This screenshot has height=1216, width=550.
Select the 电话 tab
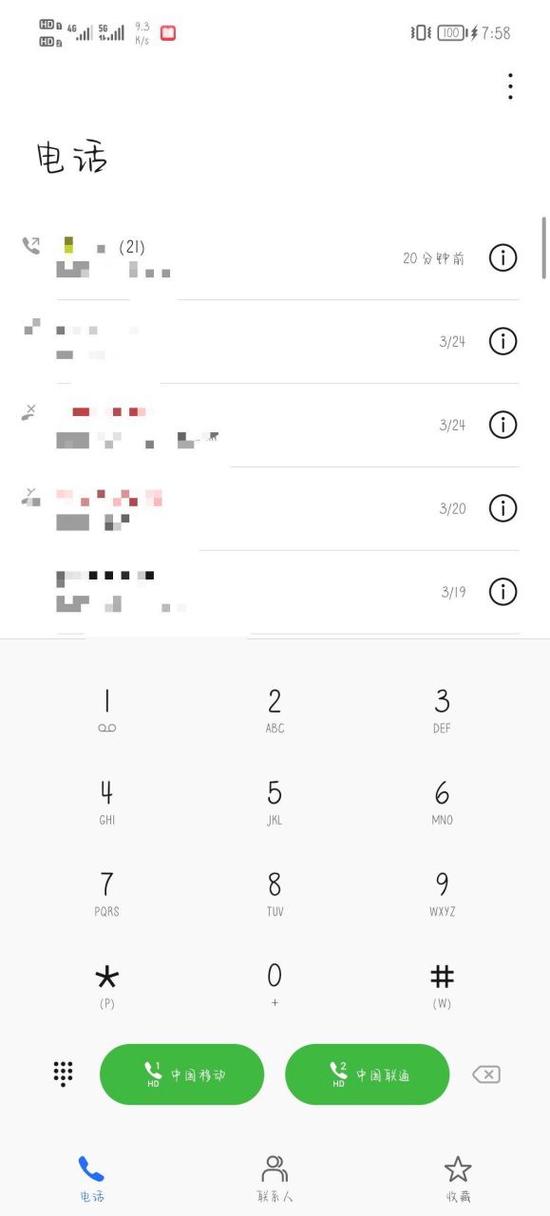(x=91, y=1179)
